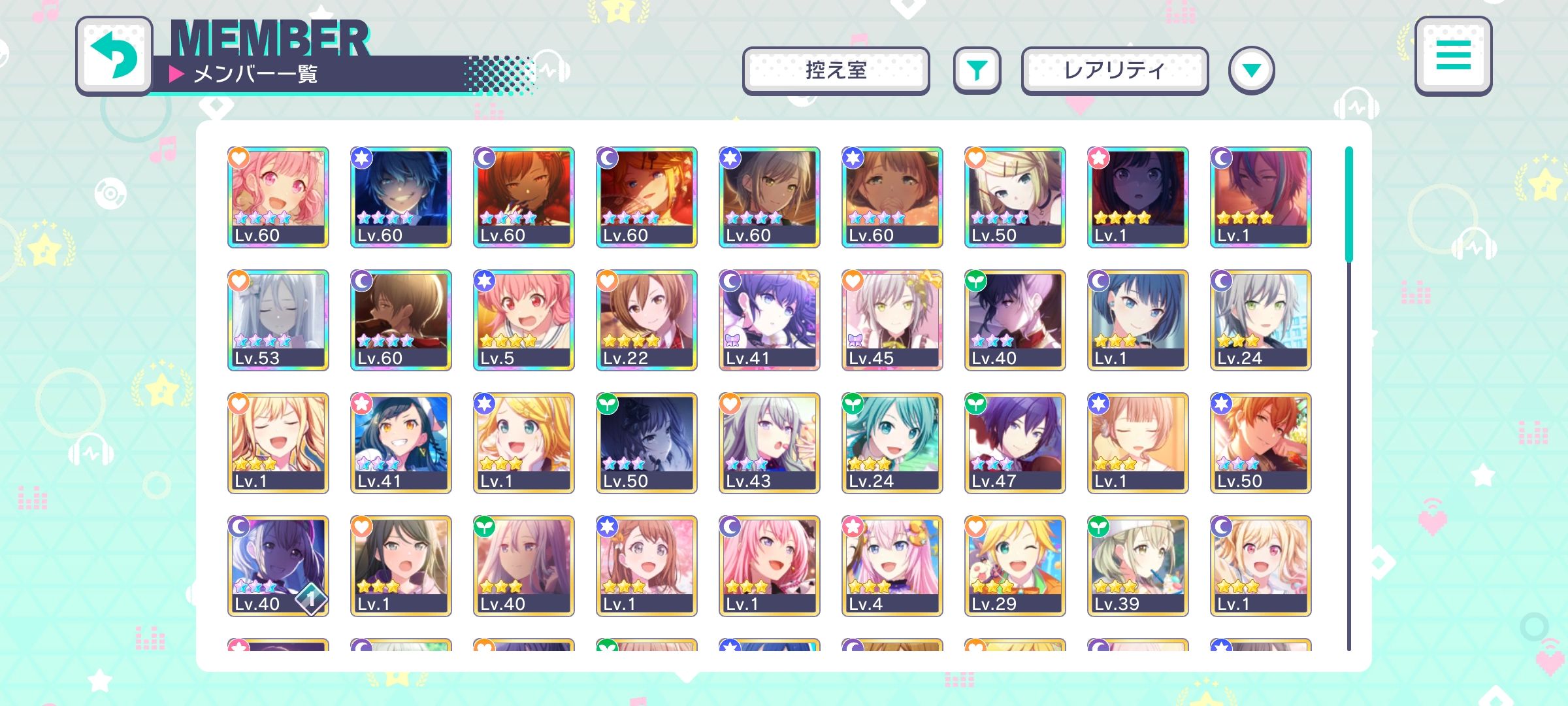Open the Lv.40 card with diamond badge
The height and width of the screenshot is (706, 1568).
point(278,565)
